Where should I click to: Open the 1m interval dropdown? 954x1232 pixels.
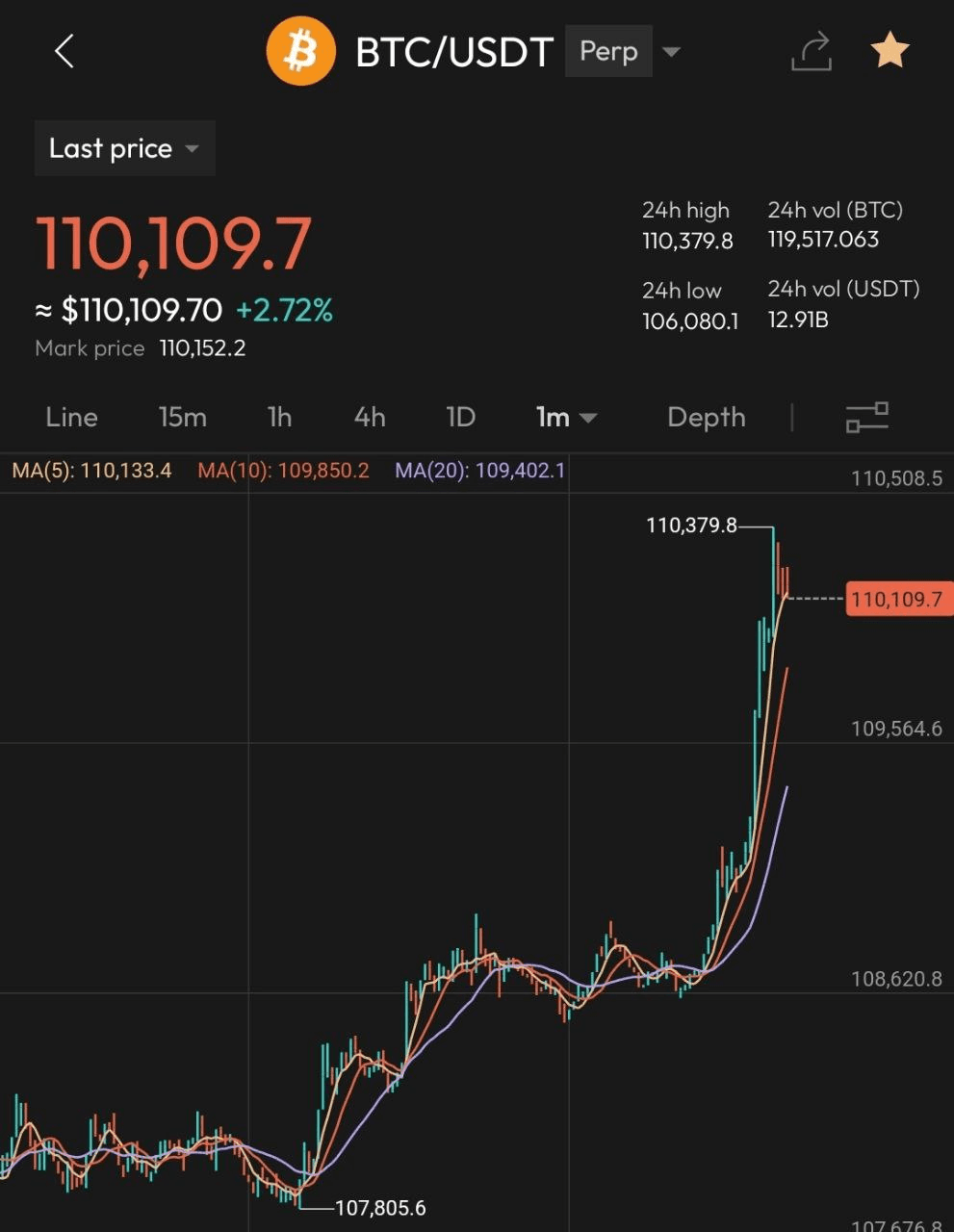coord(566,417)
